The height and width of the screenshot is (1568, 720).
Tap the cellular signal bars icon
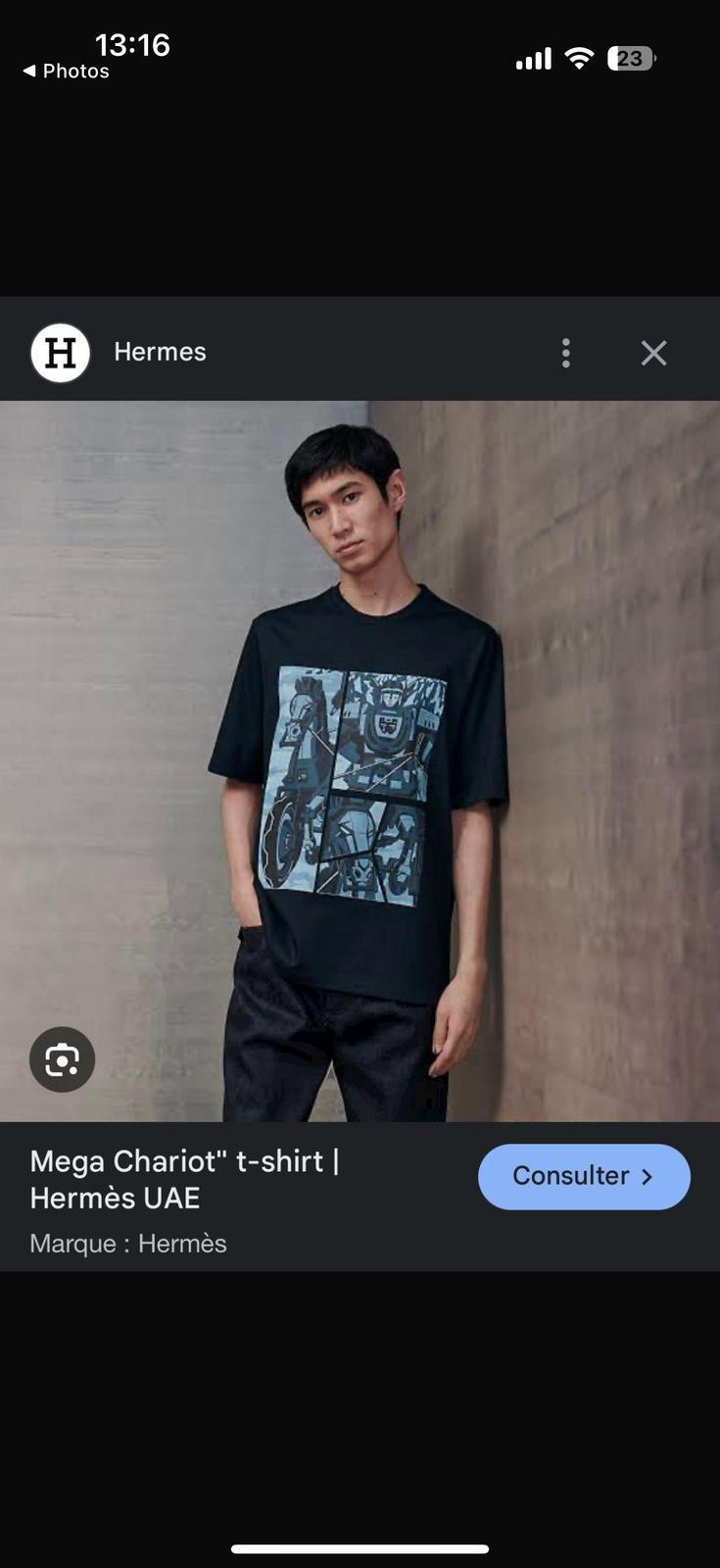(x=533, y=59)
